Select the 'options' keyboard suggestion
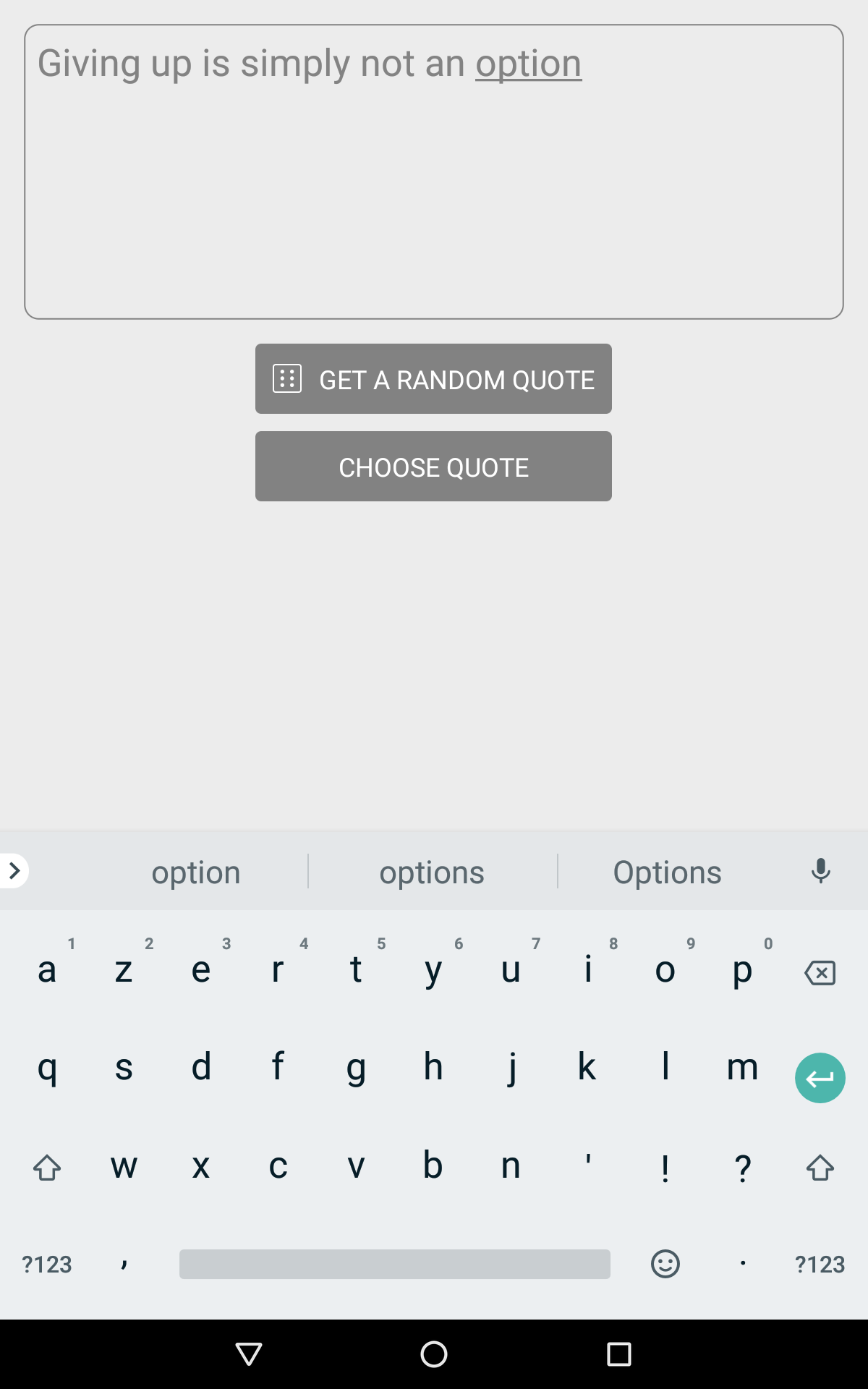Screen dimensions: 868x1389 coord(432,872)
